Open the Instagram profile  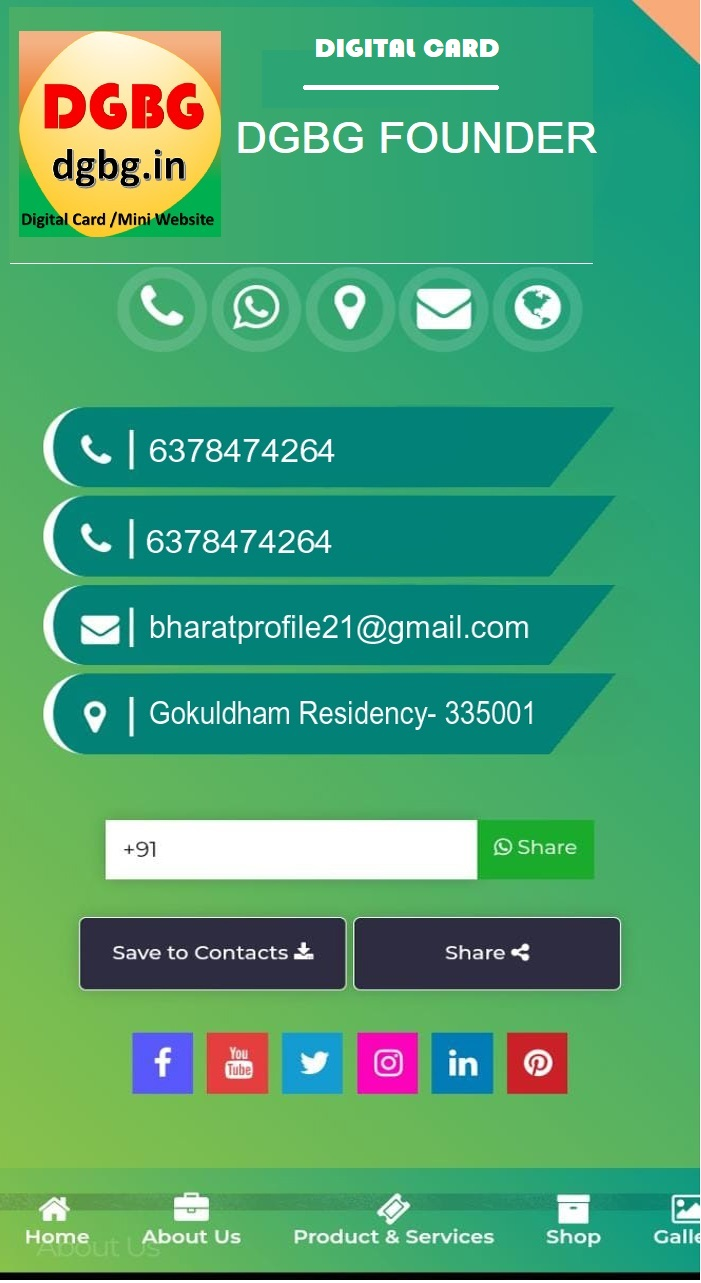click(387, 1063)
